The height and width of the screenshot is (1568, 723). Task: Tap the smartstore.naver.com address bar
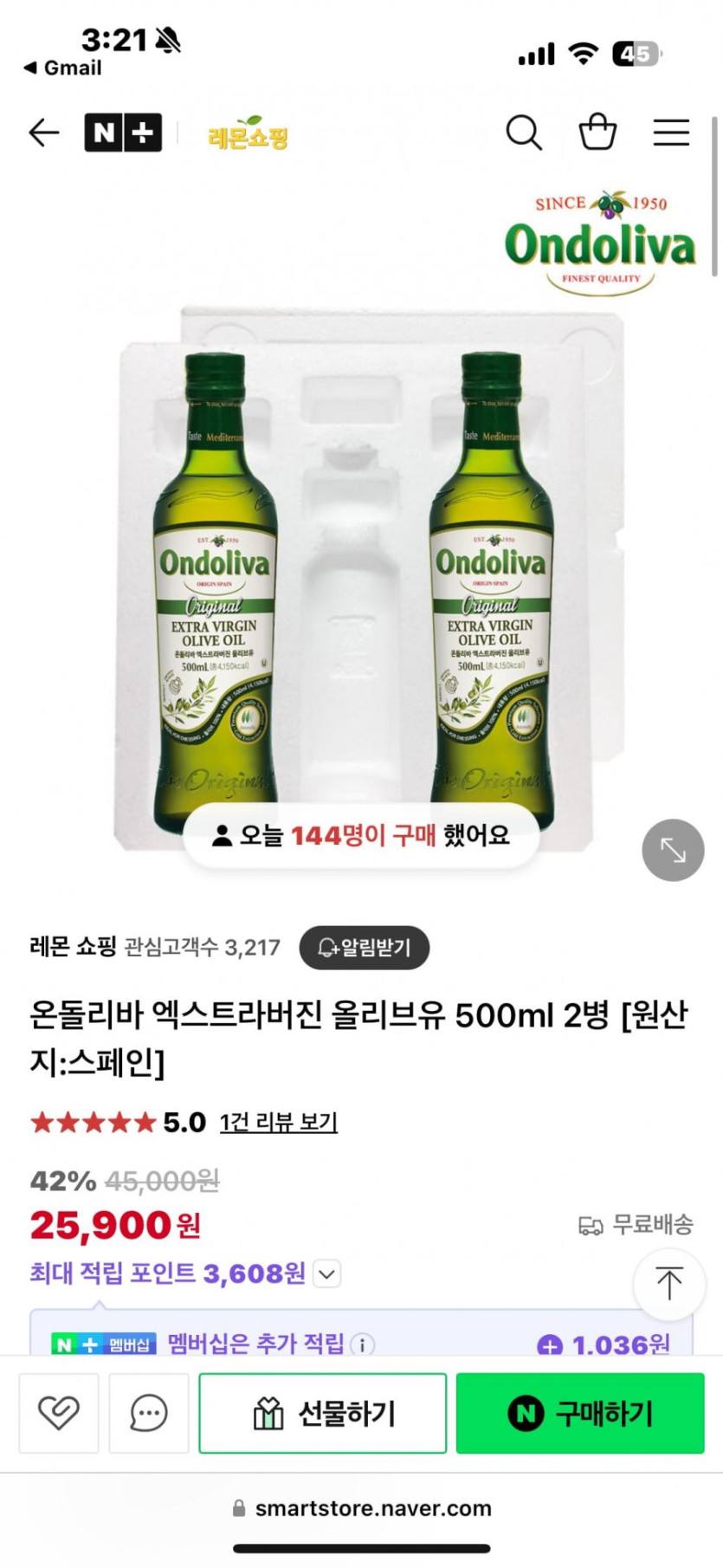click(x=362, y=1508)
